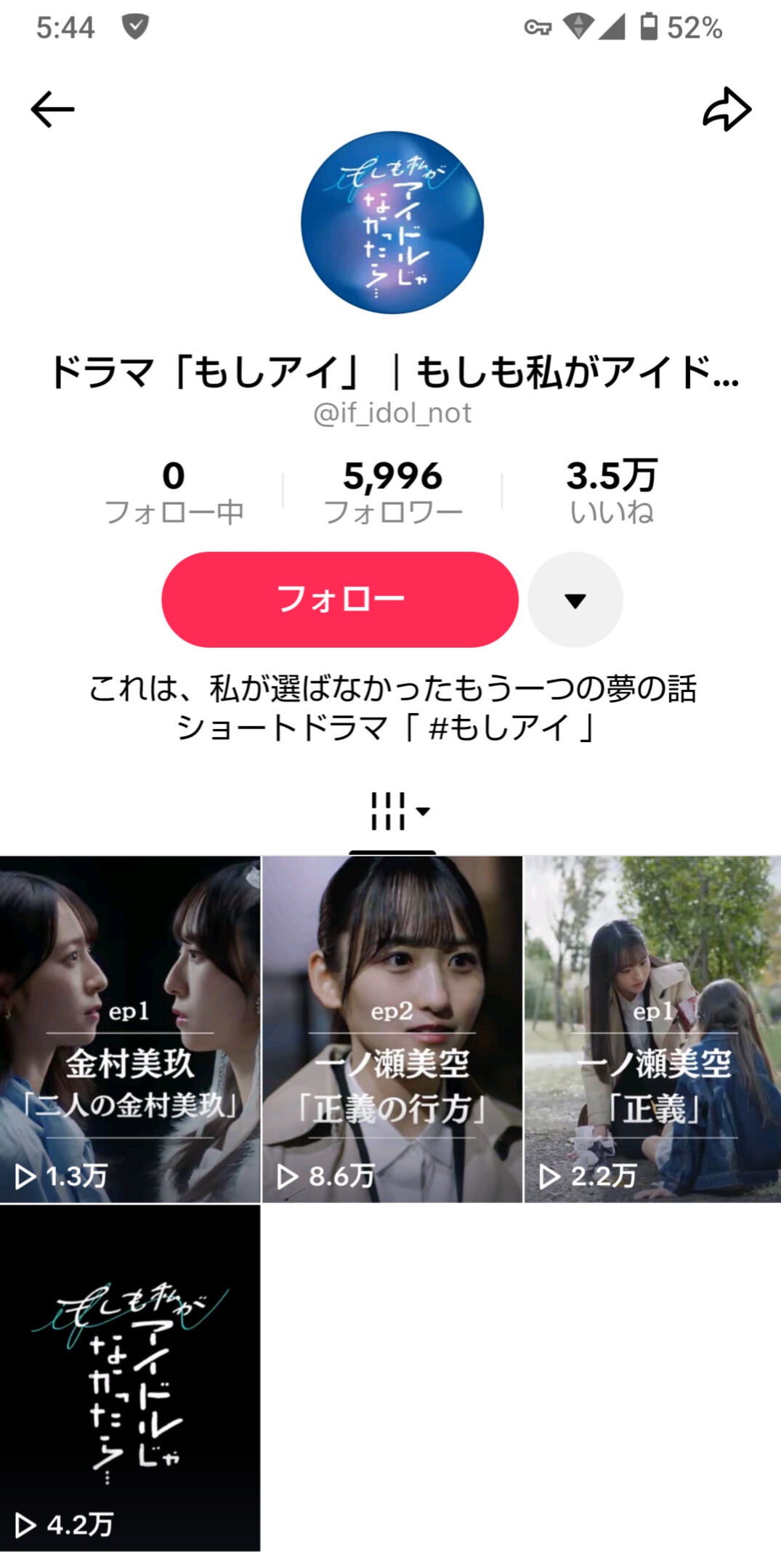Open 一ノ瀬美空 ep2「正義の行方」video

tap(392, 1029)
